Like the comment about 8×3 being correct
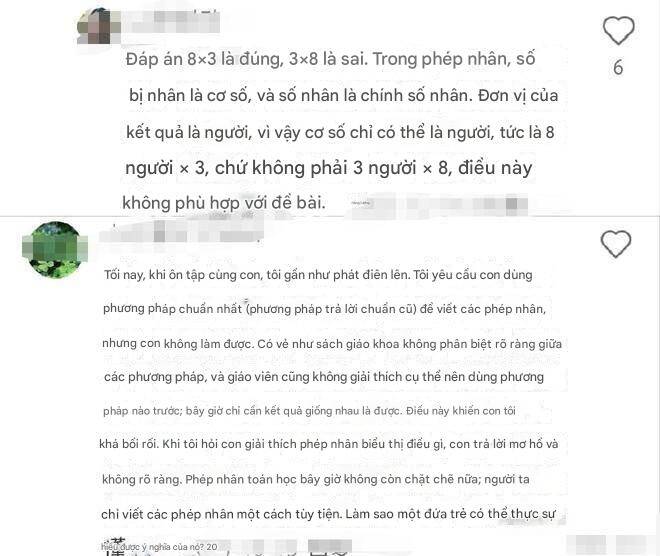660x556 pixels. 618,31
